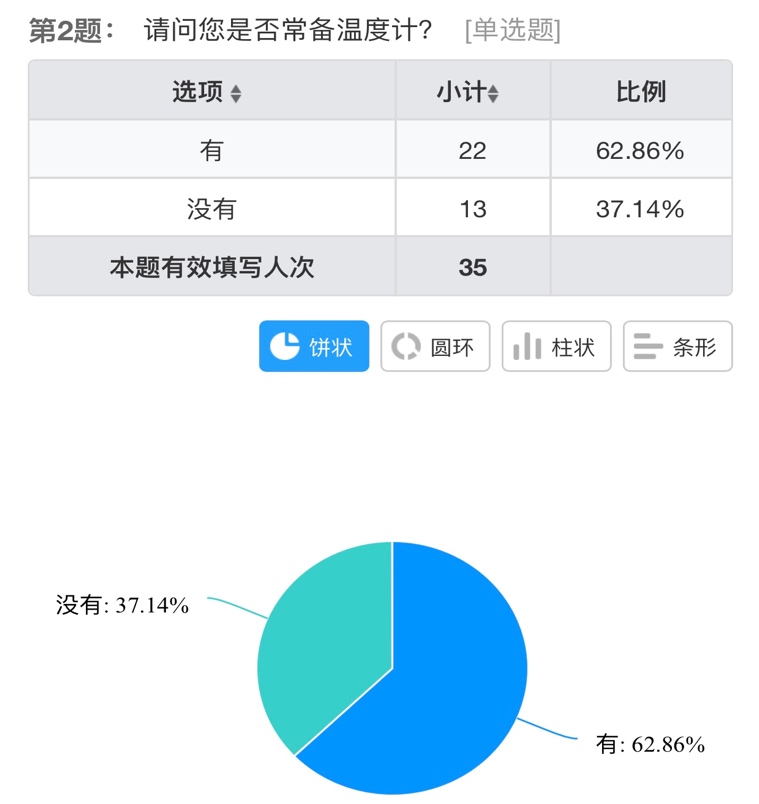Sort table by 小计 column
The image size is (759, 804).
pos(493,94)
